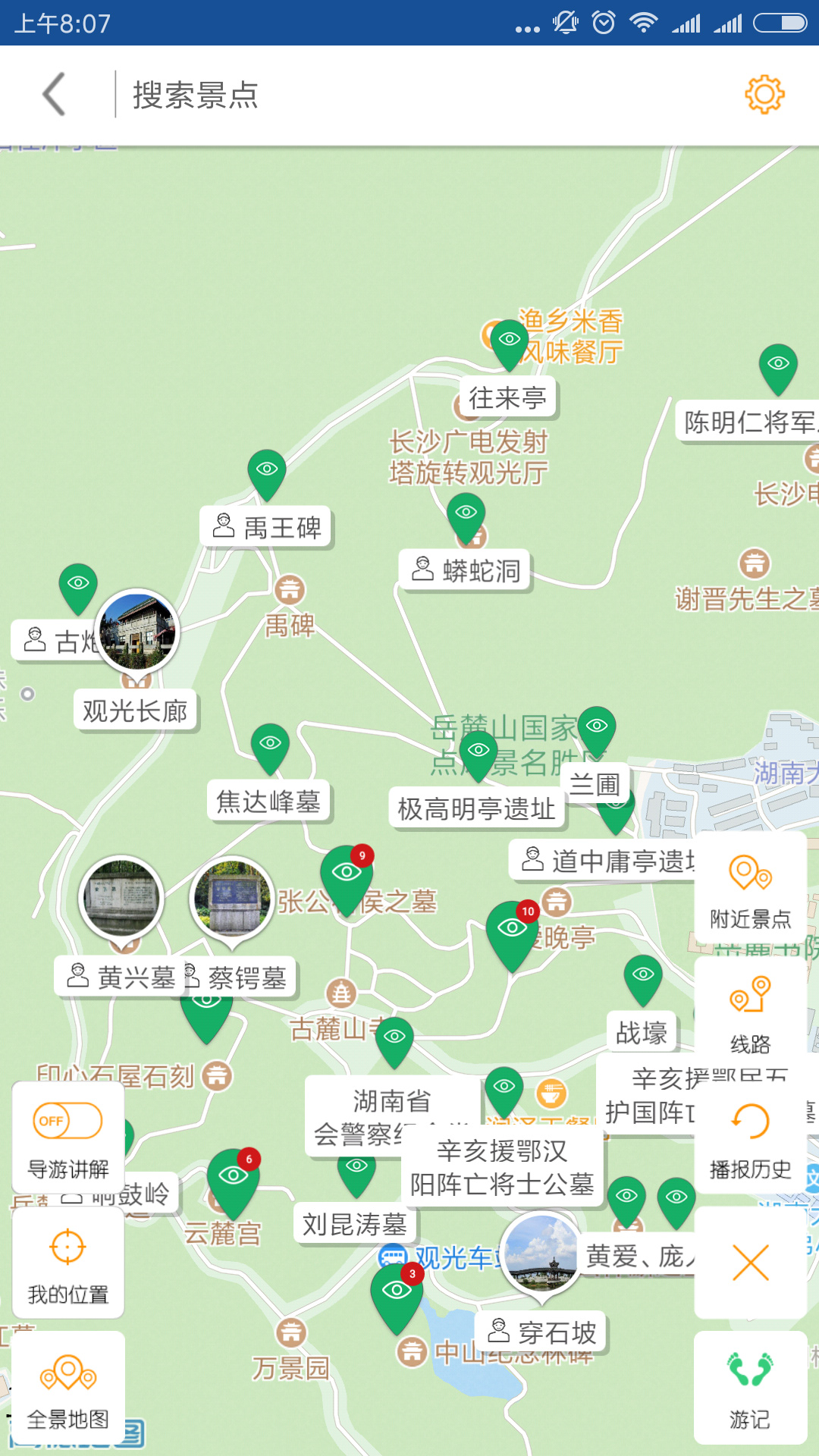Open the 观光长廊 photo marker

click(137, 631)
